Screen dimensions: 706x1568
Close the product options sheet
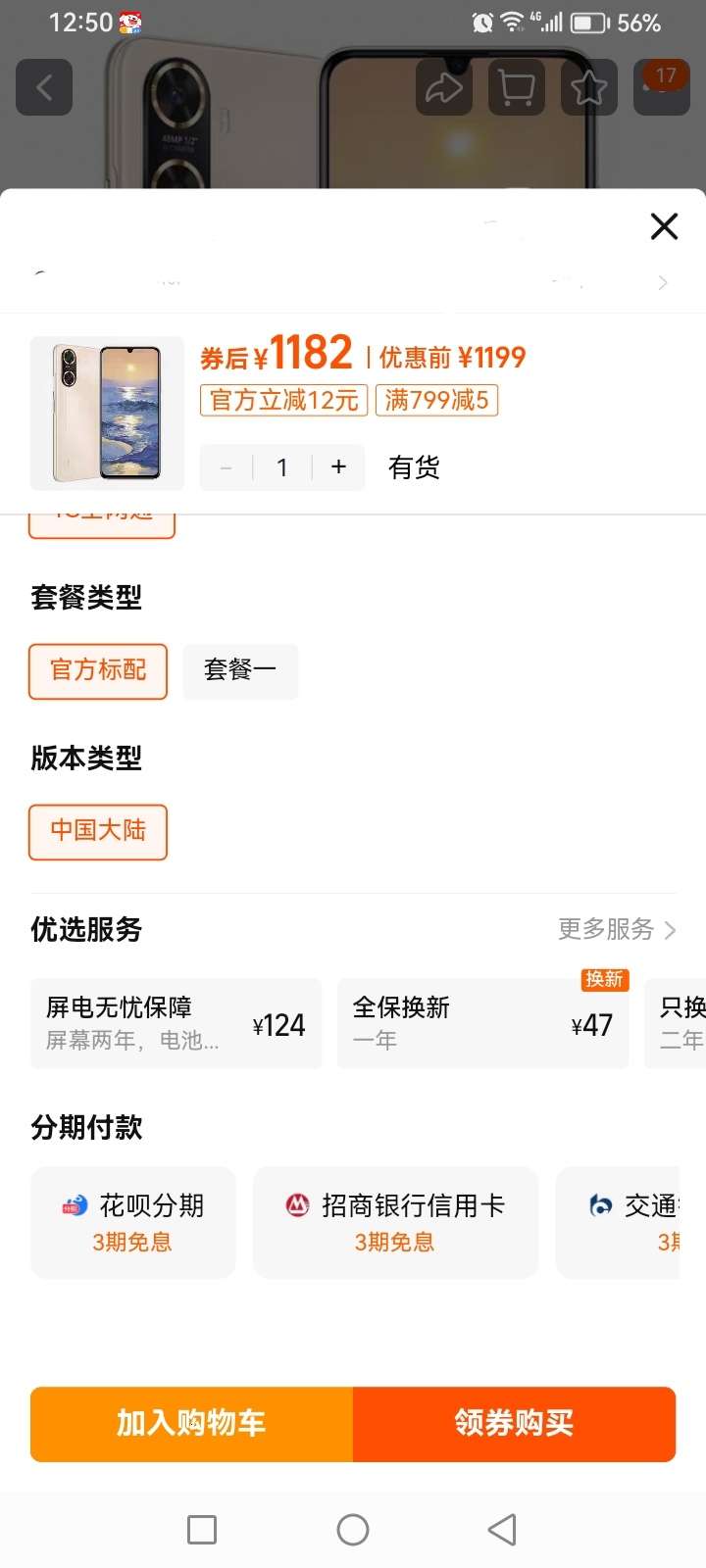664,226
